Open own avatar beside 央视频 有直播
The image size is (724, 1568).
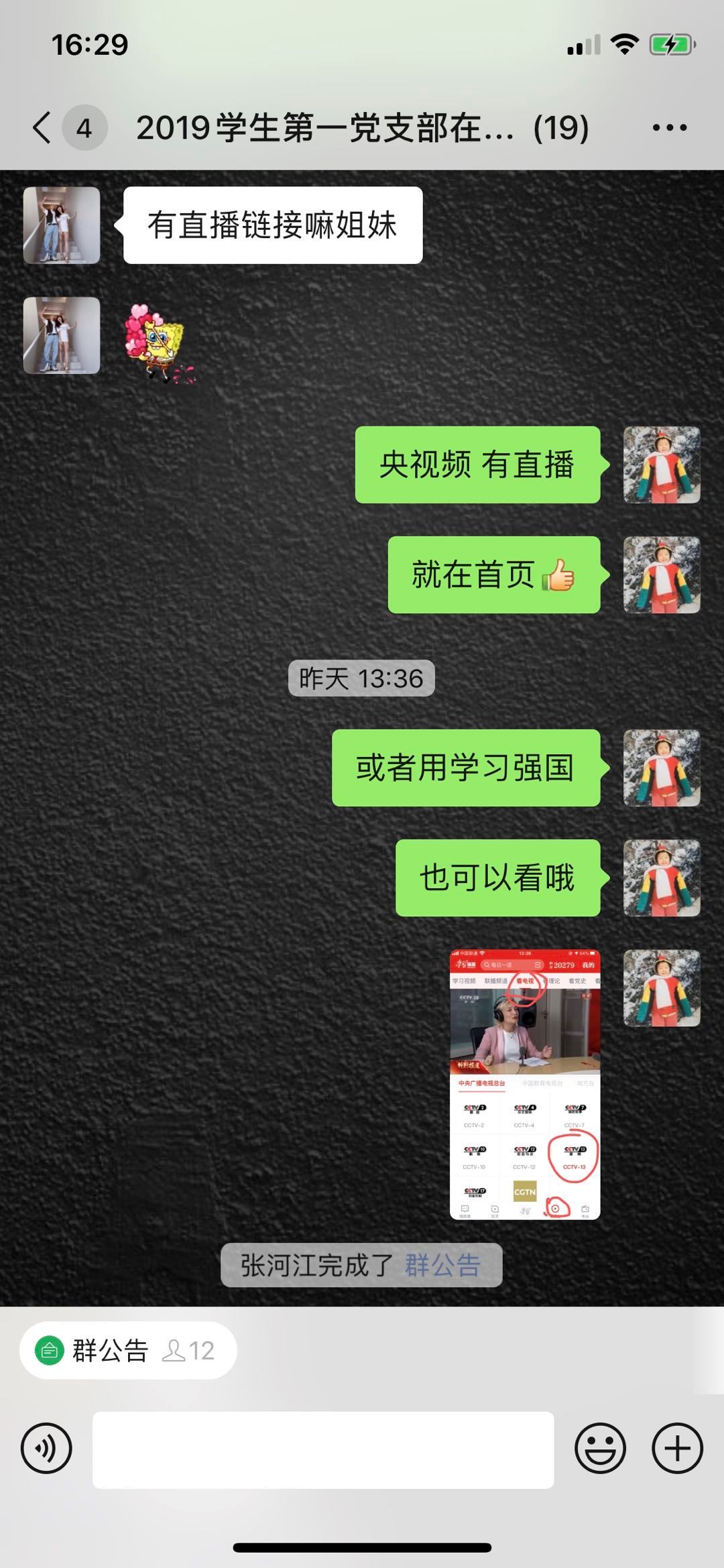tap(662, 465)
